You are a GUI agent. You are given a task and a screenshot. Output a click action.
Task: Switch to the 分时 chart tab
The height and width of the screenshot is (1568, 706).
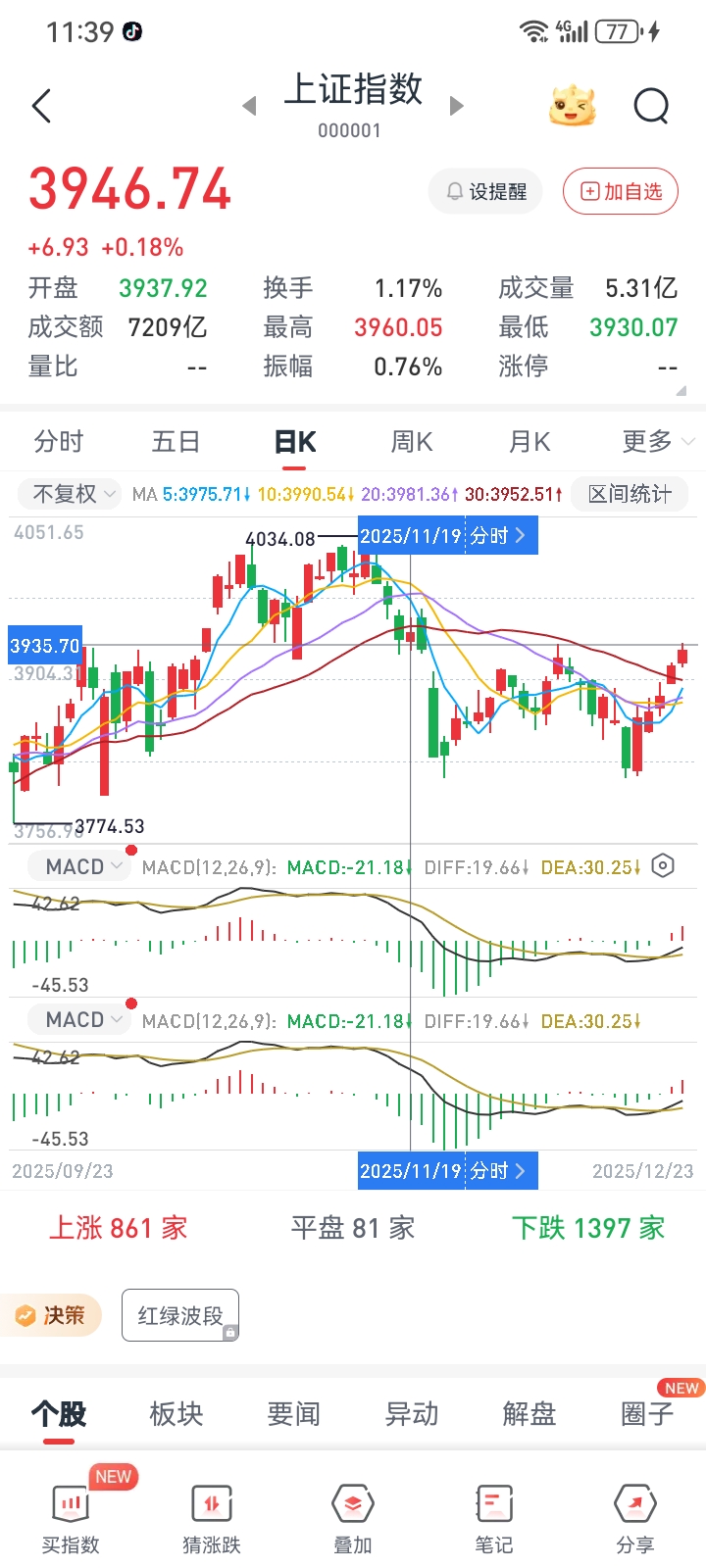59,442
